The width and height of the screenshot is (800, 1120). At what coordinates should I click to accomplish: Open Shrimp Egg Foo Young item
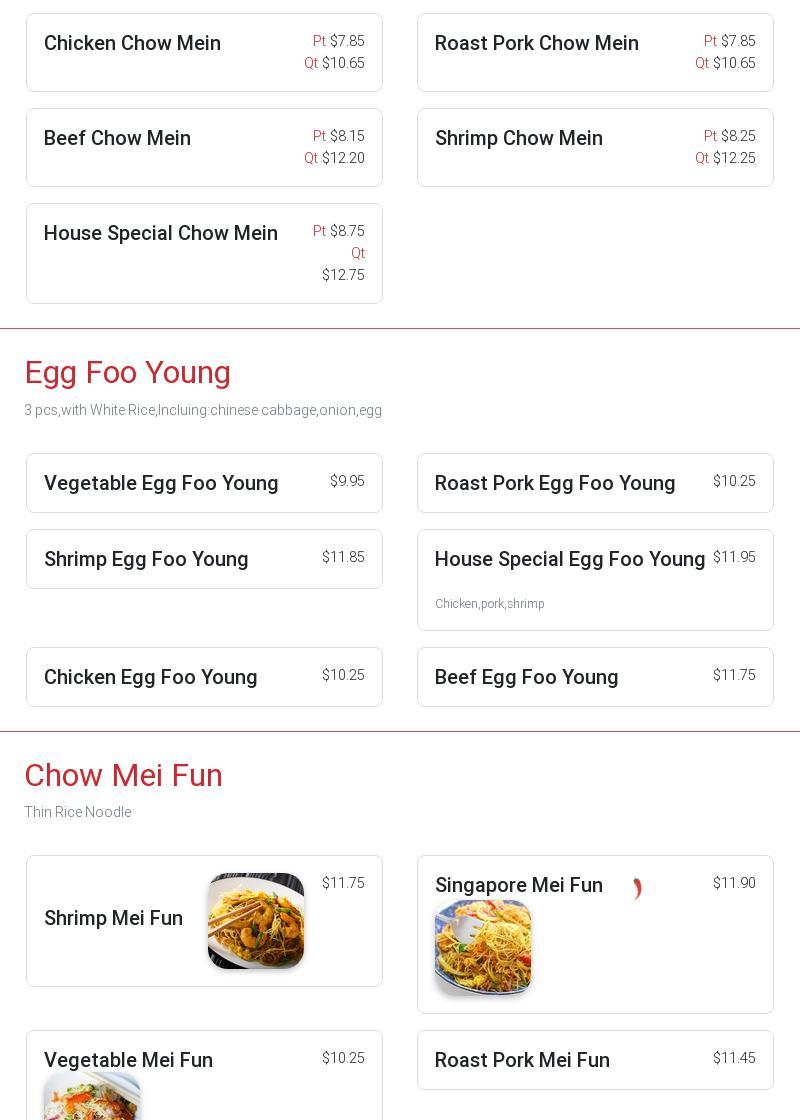pyautogui.click(x=204, y=559)
